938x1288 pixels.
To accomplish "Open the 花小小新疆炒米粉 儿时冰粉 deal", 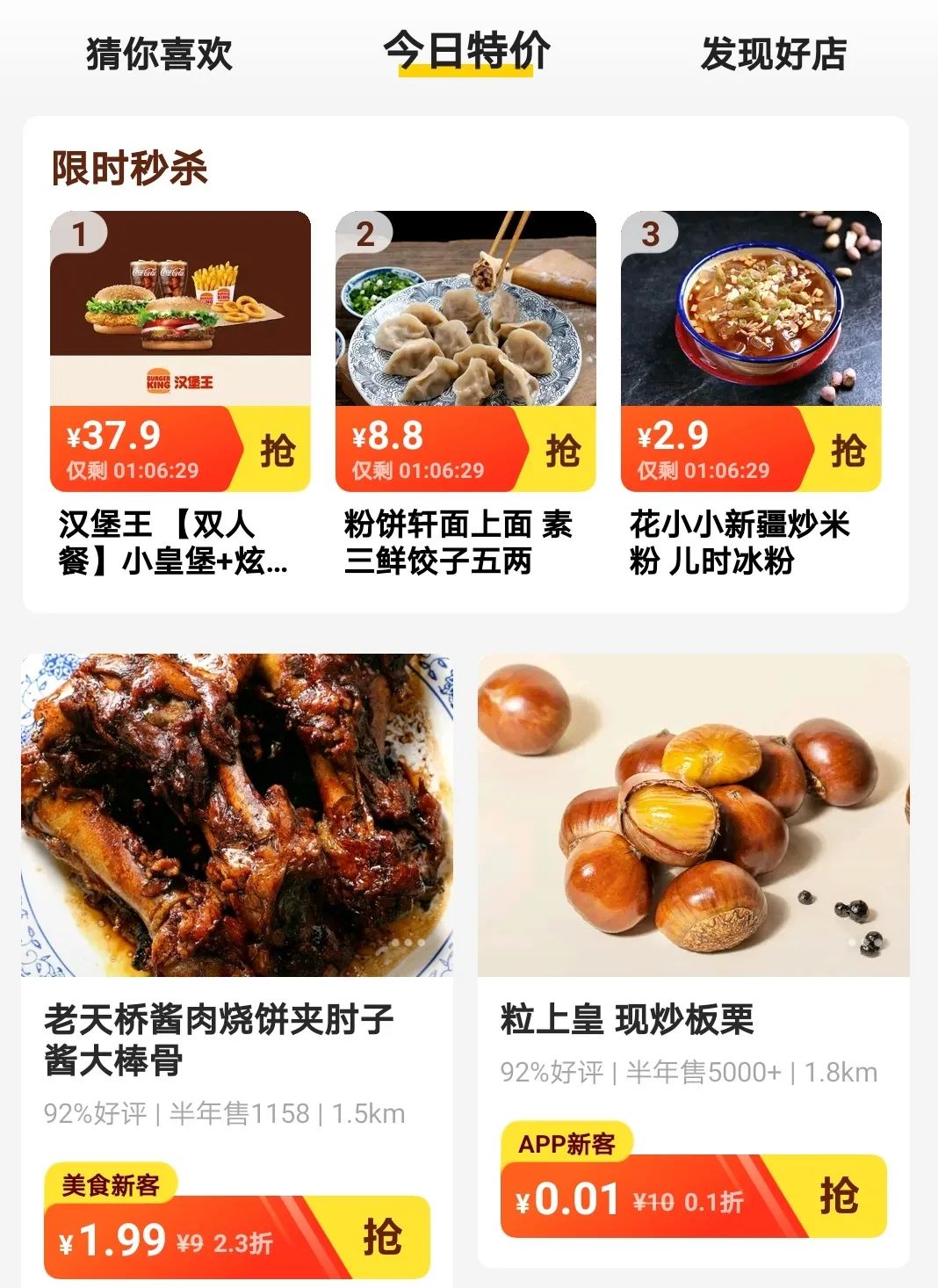I will (x=751, y=308).
